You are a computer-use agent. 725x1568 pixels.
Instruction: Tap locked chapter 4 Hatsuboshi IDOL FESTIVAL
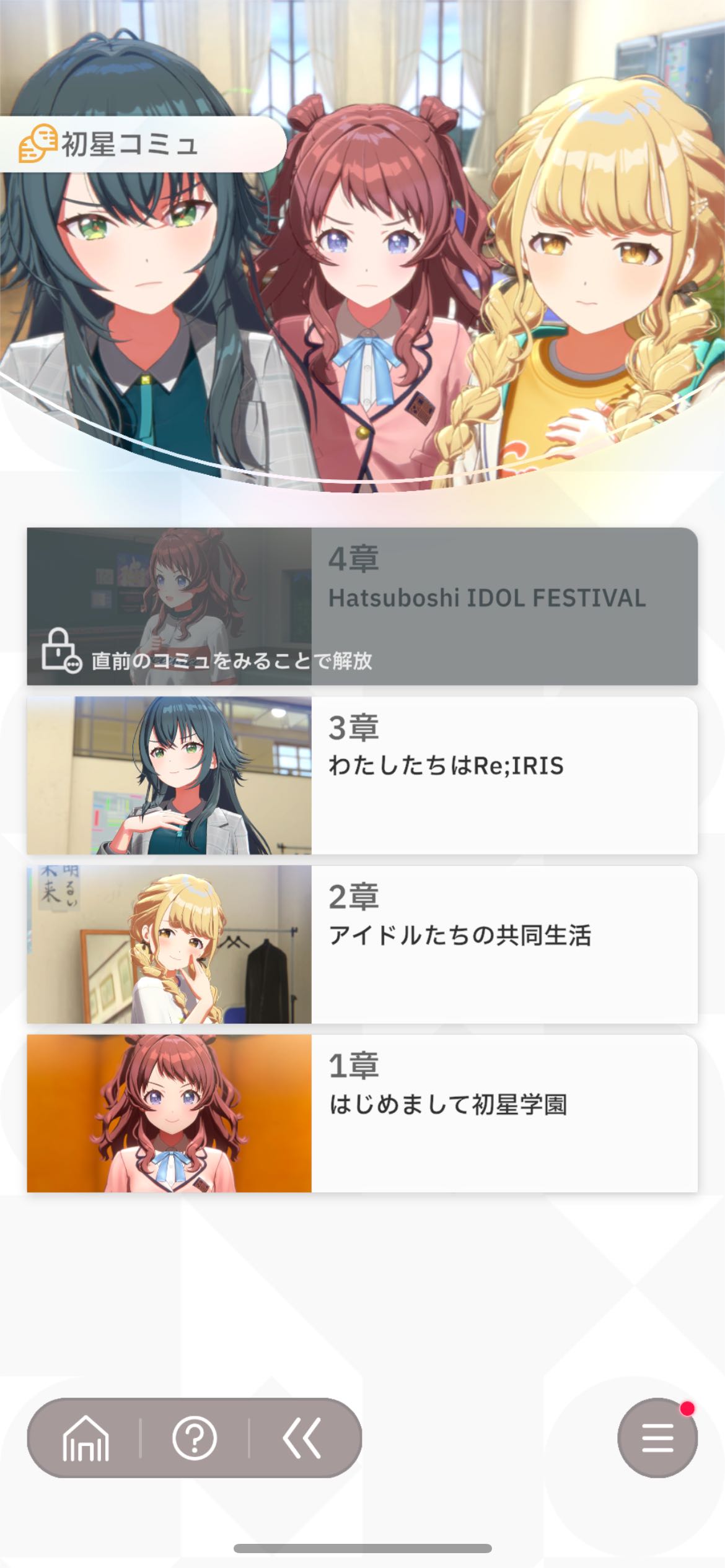[362, 606]
